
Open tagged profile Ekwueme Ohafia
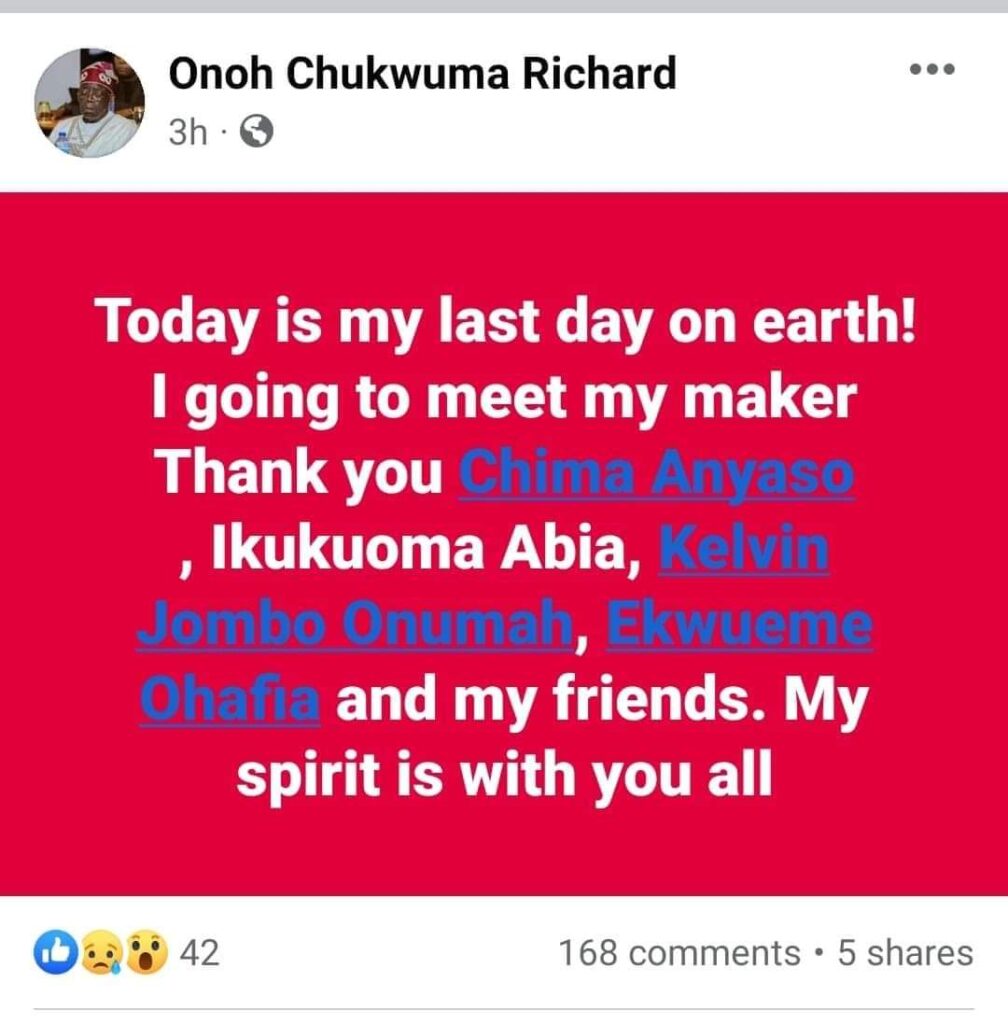pos(739,628)
